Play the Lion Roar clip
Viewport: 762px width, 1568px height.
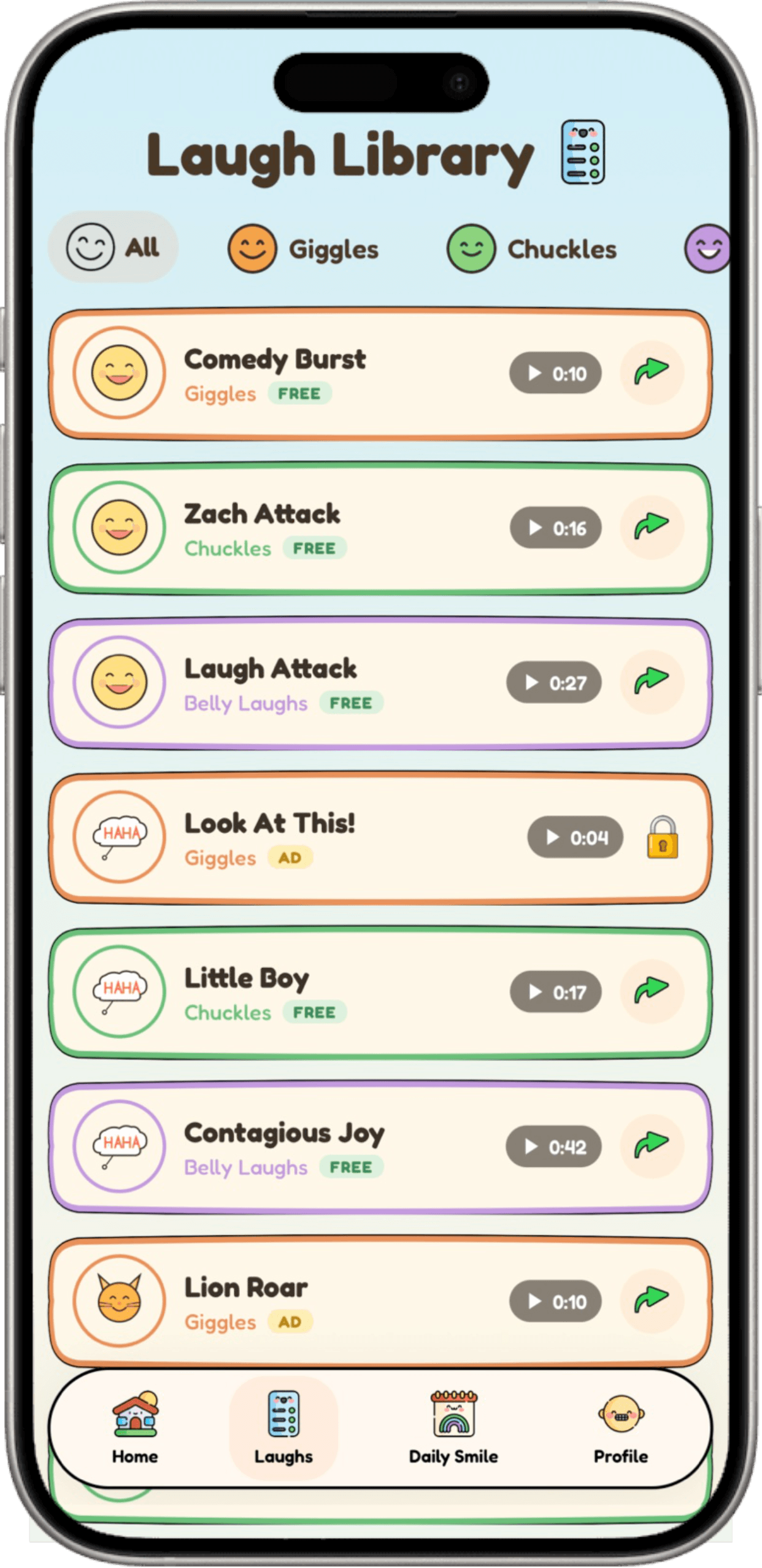point(555,1301)
